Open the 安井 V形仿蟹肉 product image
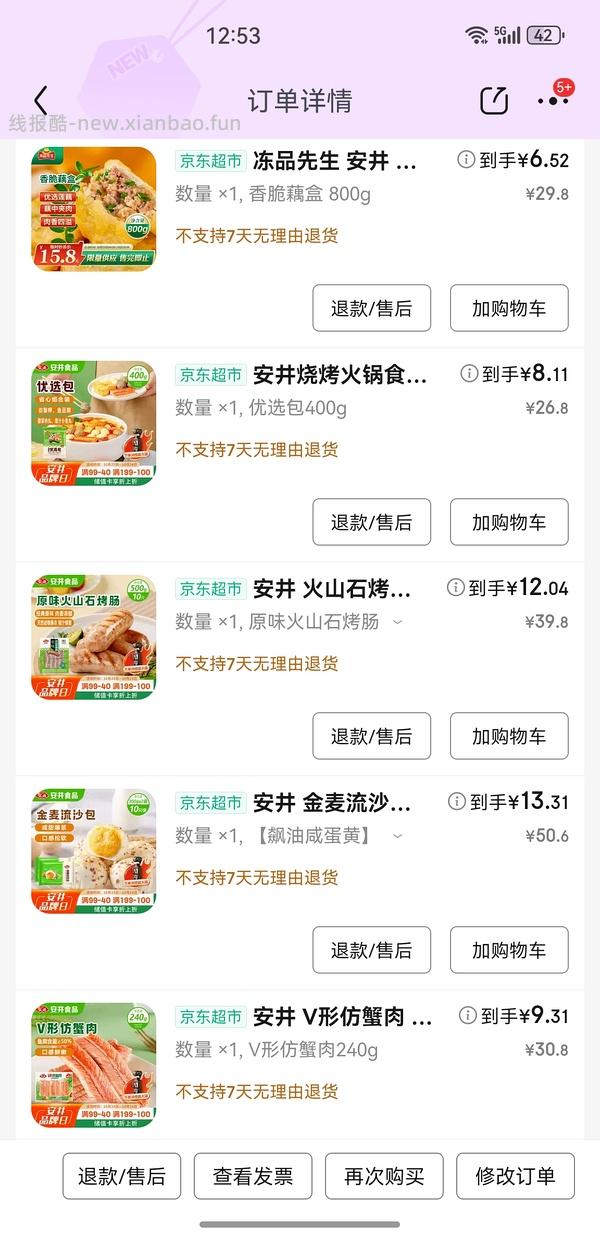600x1237 pixels. (x=94, y=1065)
